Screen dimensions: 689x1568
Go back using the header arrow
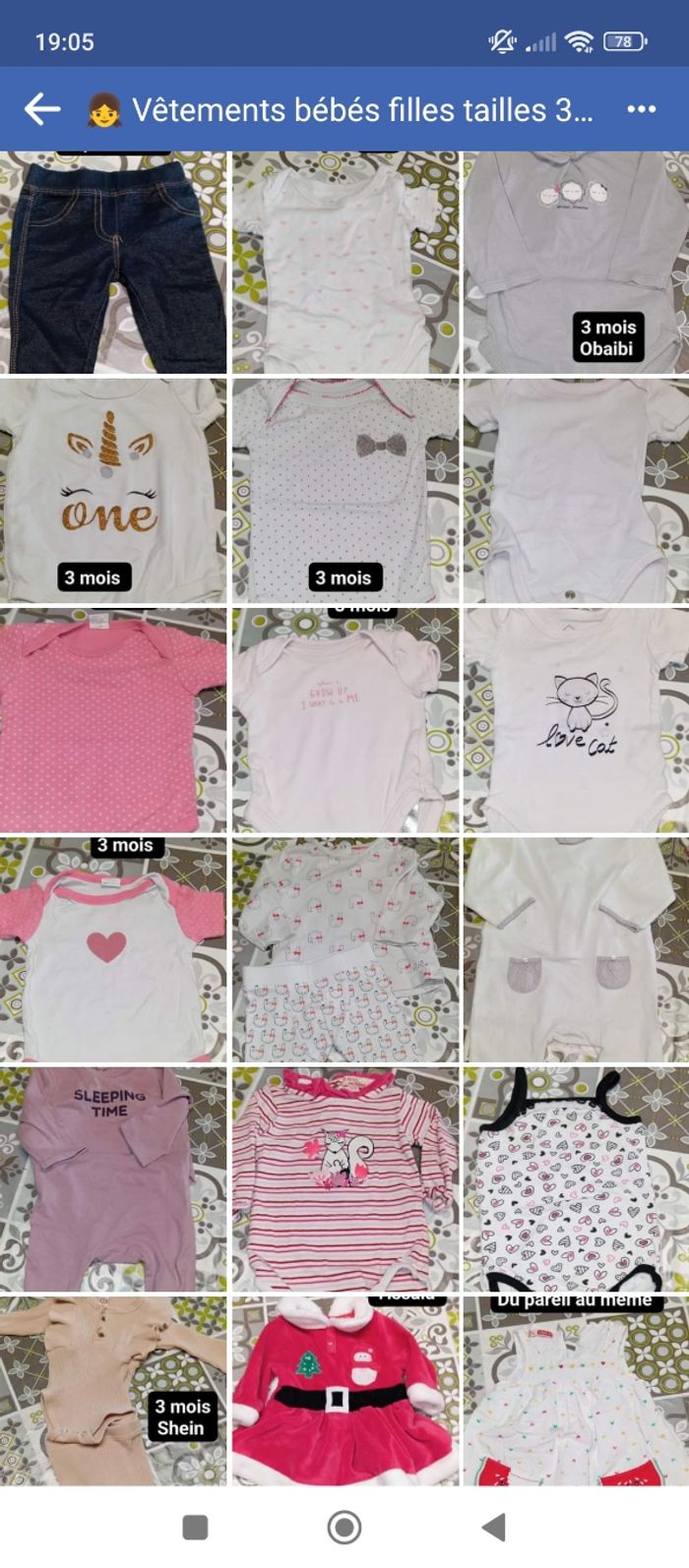click(42, 109)
